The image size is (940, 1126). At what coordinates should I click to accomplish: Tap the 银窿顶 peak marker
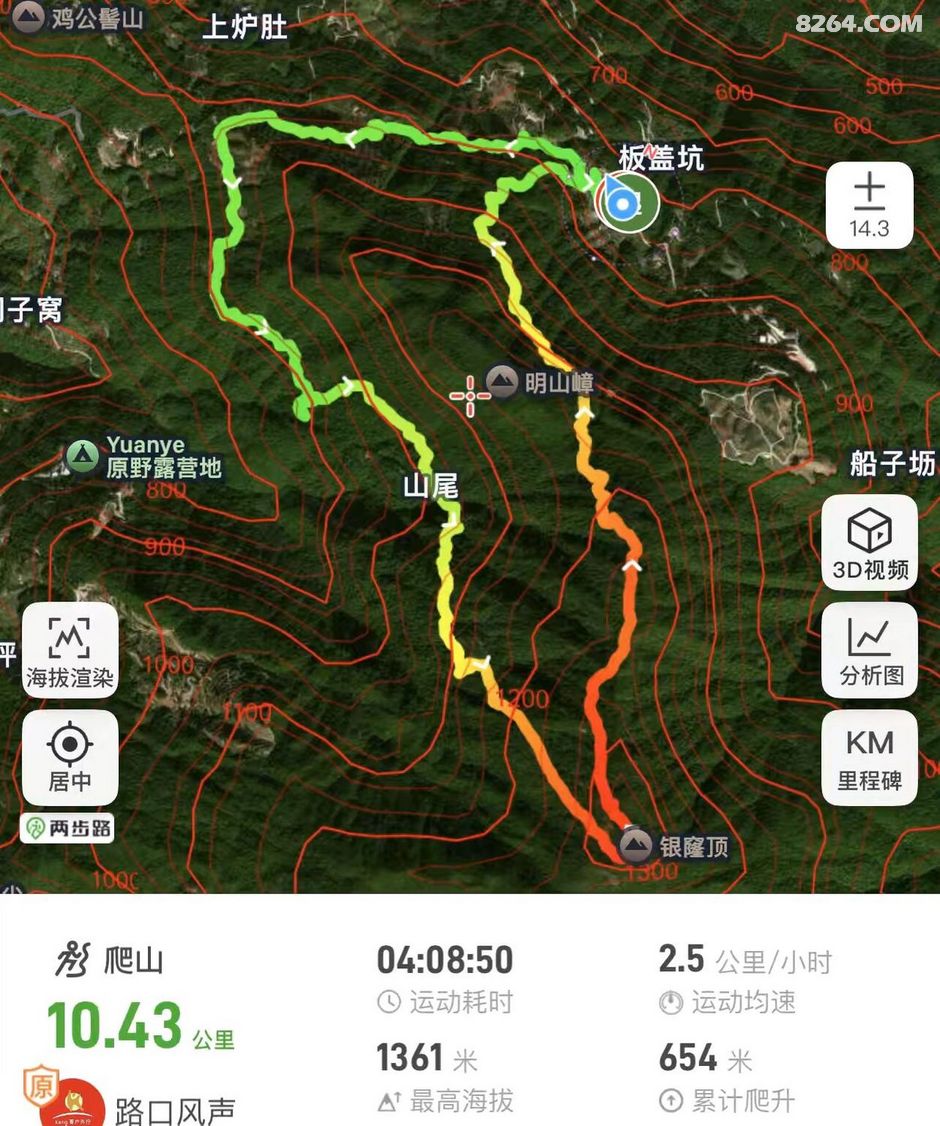(x=635, y=845)
